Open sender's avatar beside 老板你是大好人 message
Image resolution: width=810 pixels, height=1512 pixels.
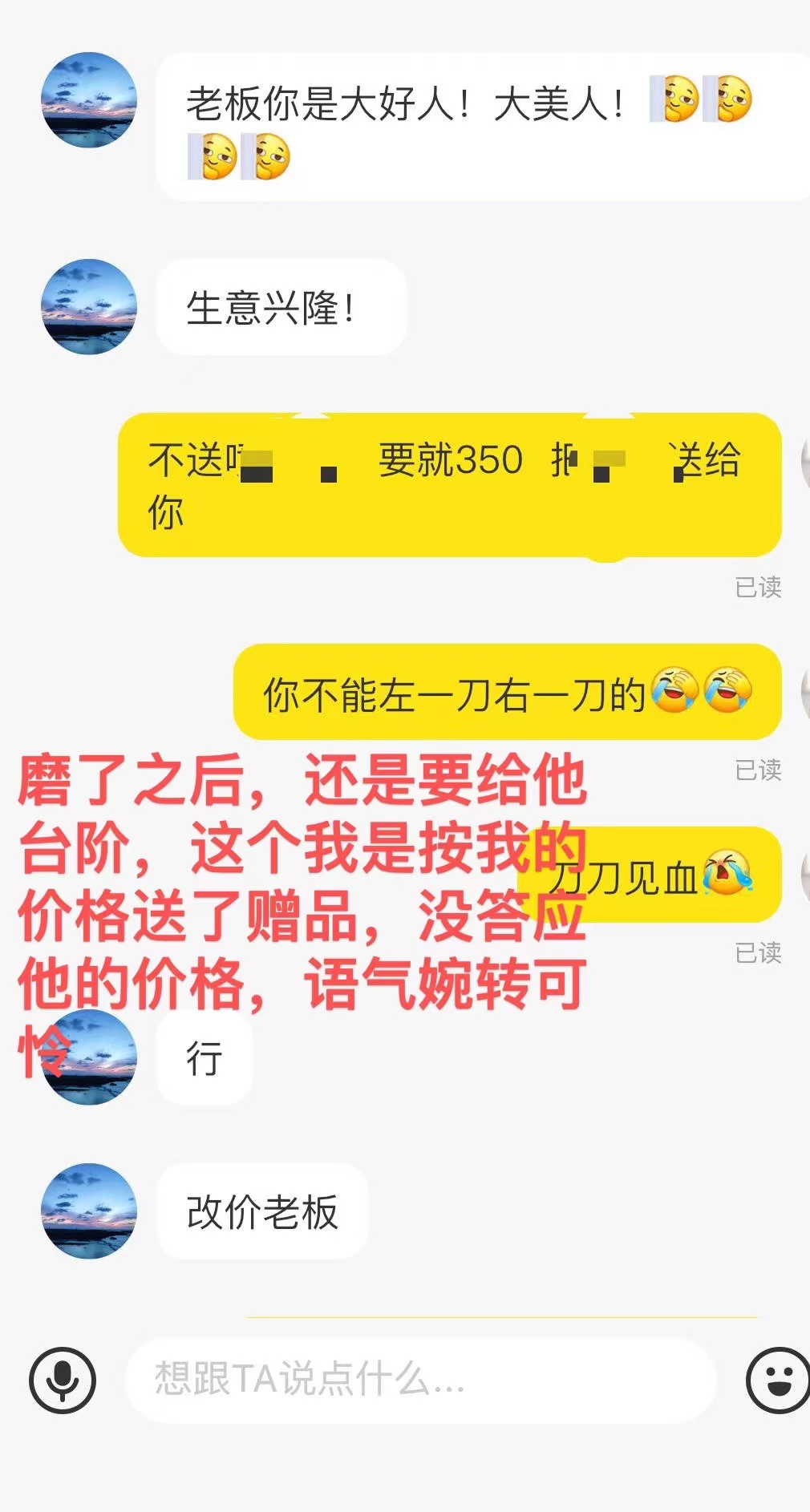coord(89,100)
